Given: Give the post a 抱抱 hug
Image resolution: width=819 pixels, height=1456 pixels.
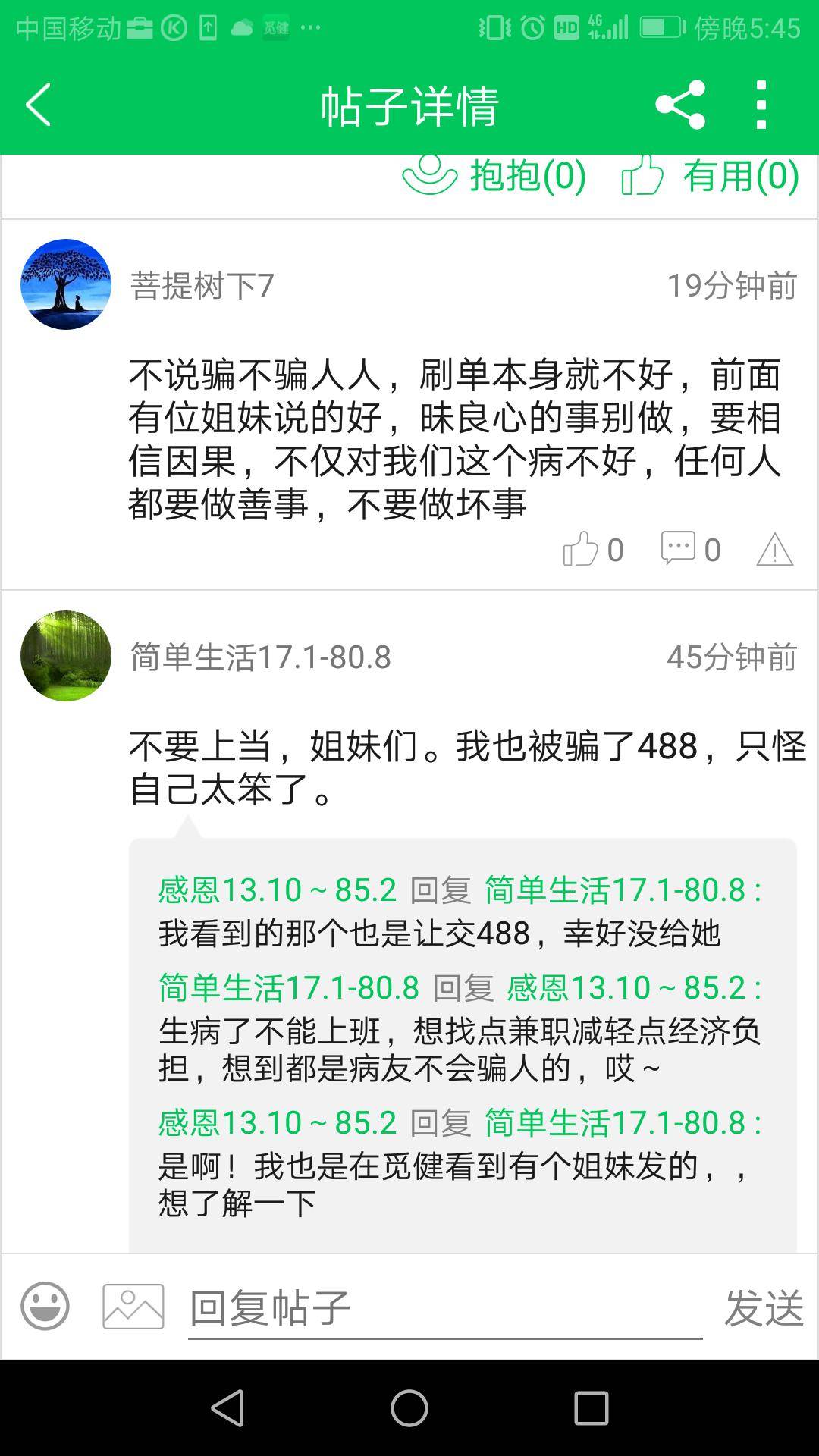Looking at the screenshot, I should (494, 176).
